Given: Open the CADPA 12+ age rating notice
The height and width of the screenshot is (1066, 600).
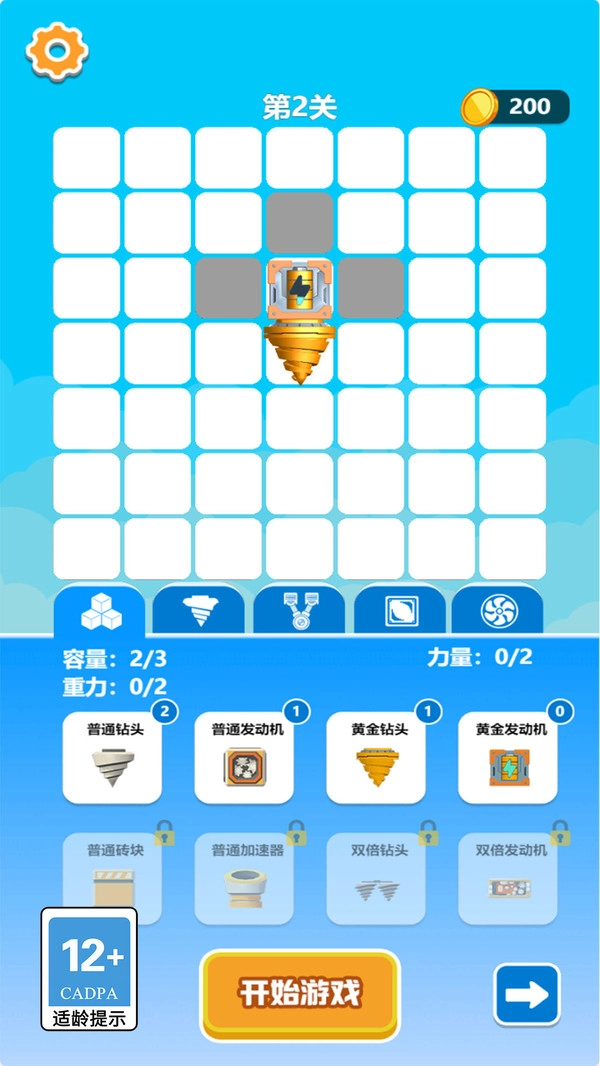Looking at the screenshot, I should point(89,969).
